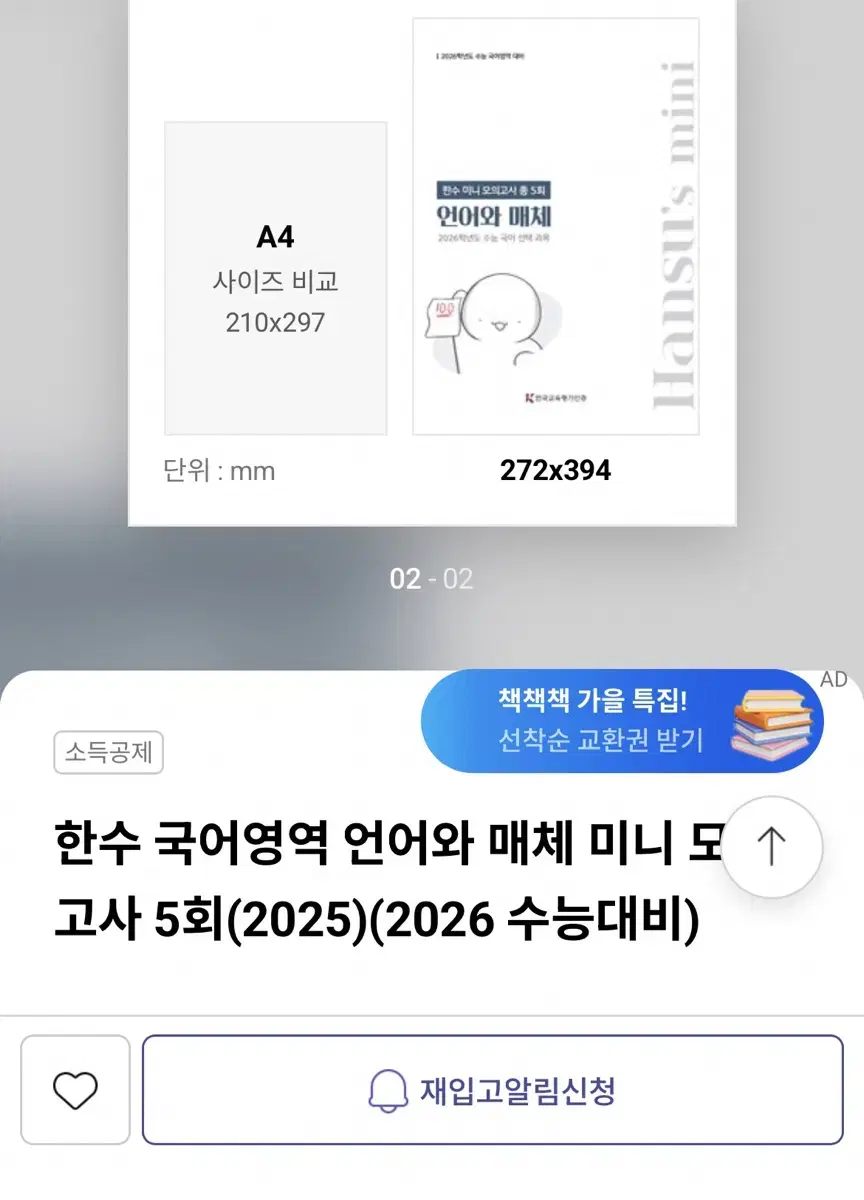Viewport: 864px width, 1200px height.
Task: Toggle the product as a favorite
Action: [x=75, y=1091]
